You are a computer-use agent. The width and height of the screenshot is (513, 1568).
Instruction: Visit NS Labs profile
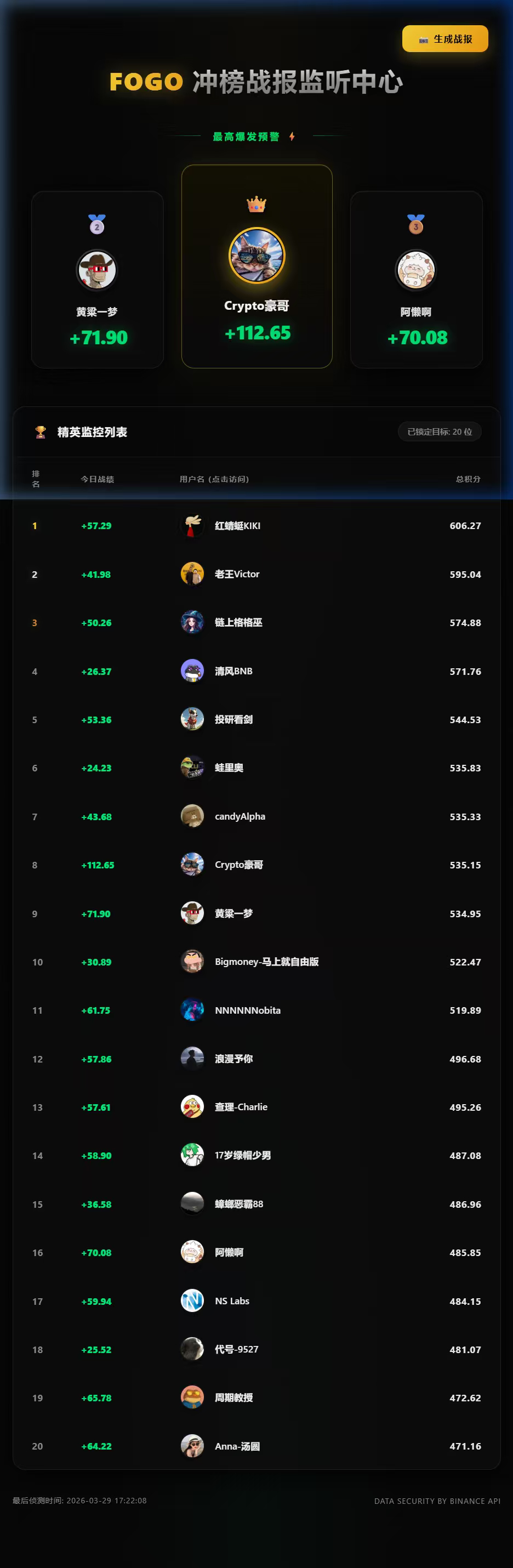(232, 1301)
